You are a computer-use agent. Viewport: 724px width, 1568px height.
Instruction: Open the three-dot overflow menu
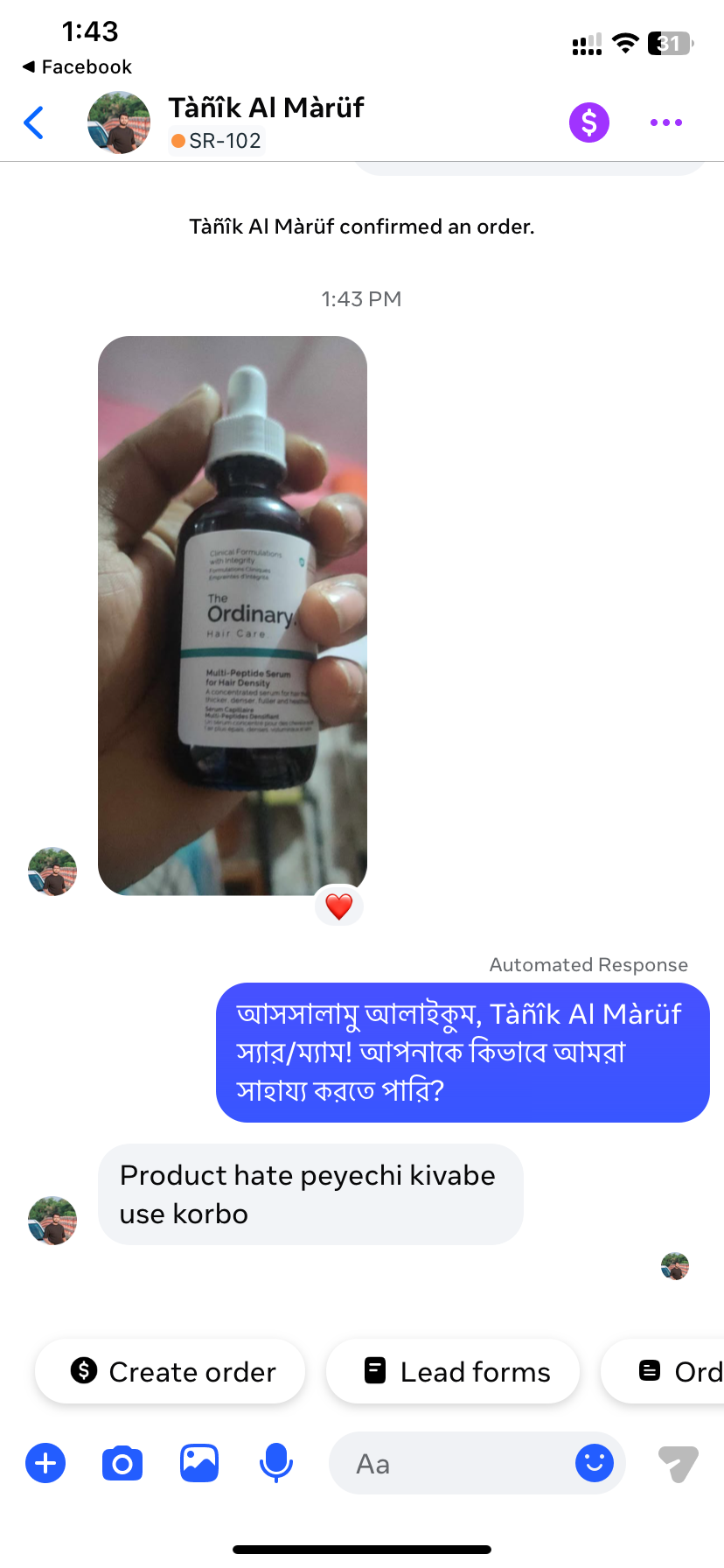(666, 122)
